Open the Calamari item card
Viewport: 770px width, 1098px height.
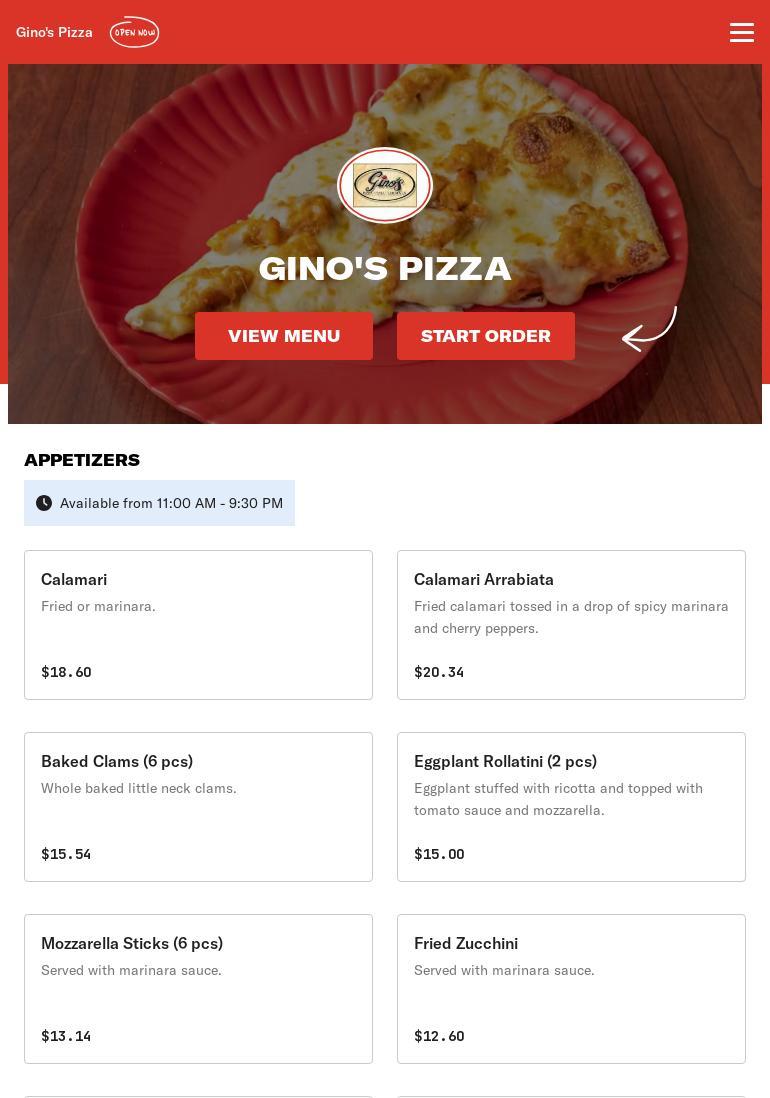[x=198, y=624]
